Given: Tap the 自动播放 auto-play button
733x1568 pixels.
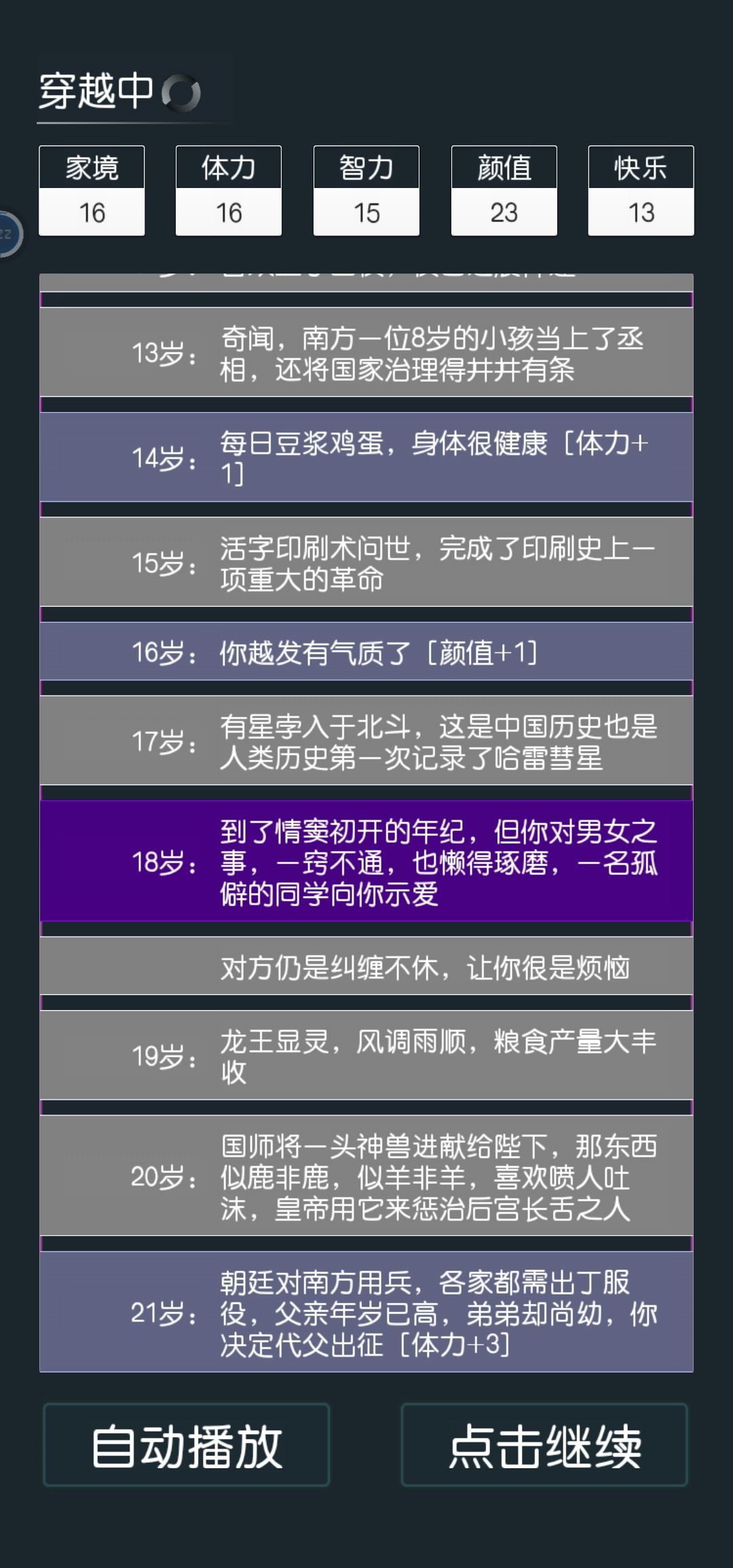Looking at the screenshot, I should [x=187, y=1445].
